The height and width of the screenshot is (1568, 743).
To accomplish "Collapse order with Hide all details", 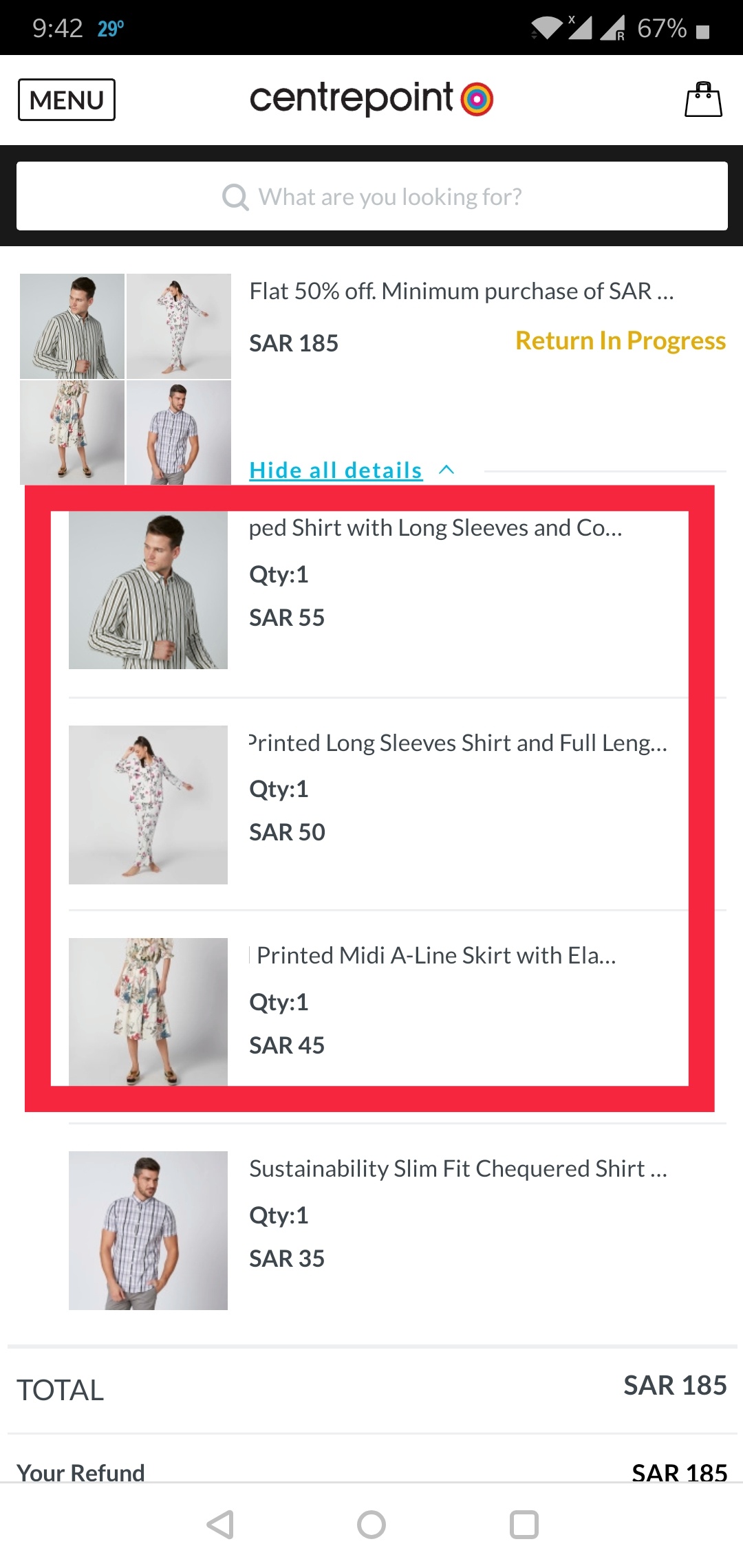I will pyautogui.click(x=336, y=470).
